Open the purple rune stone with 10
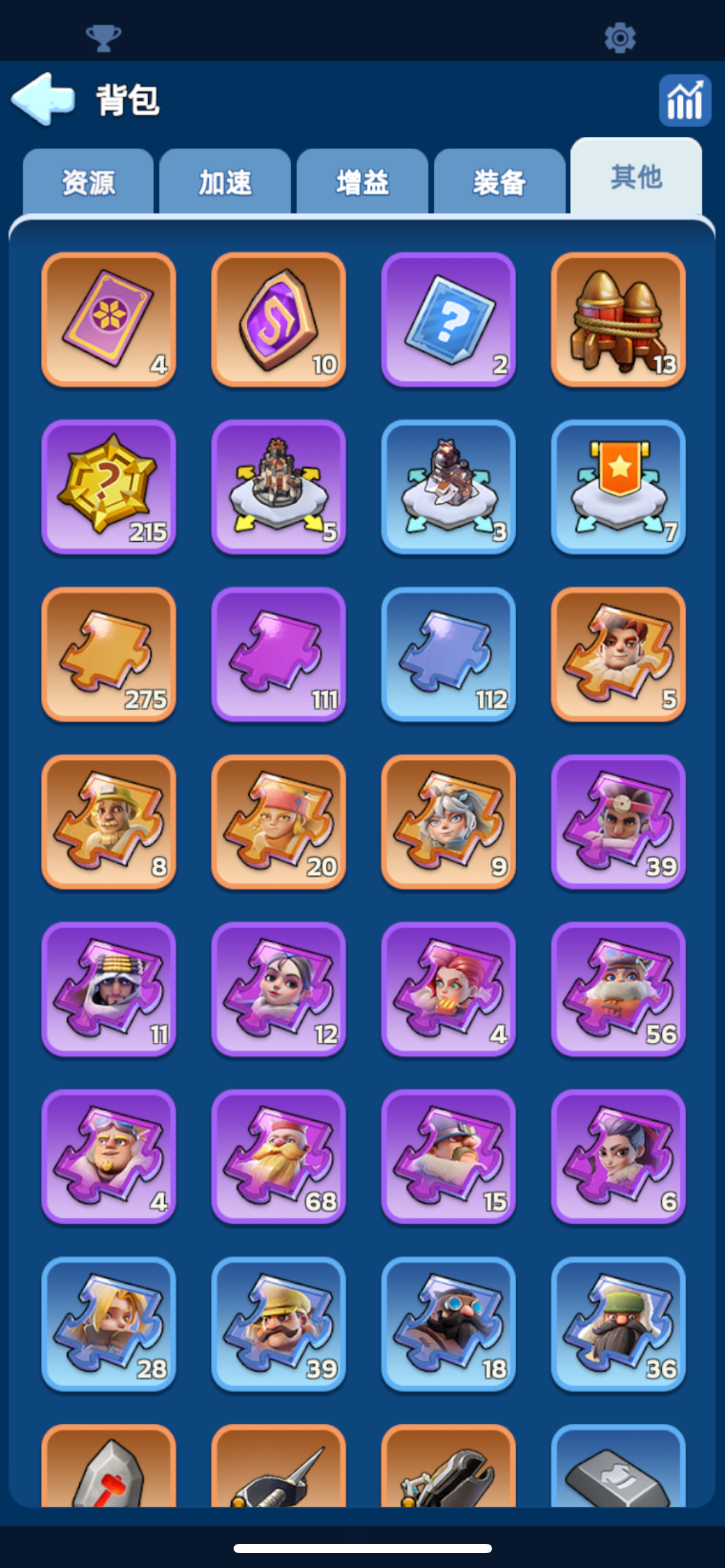The height and width of the screenshot is (1568, 725). (x=278, y=320)
